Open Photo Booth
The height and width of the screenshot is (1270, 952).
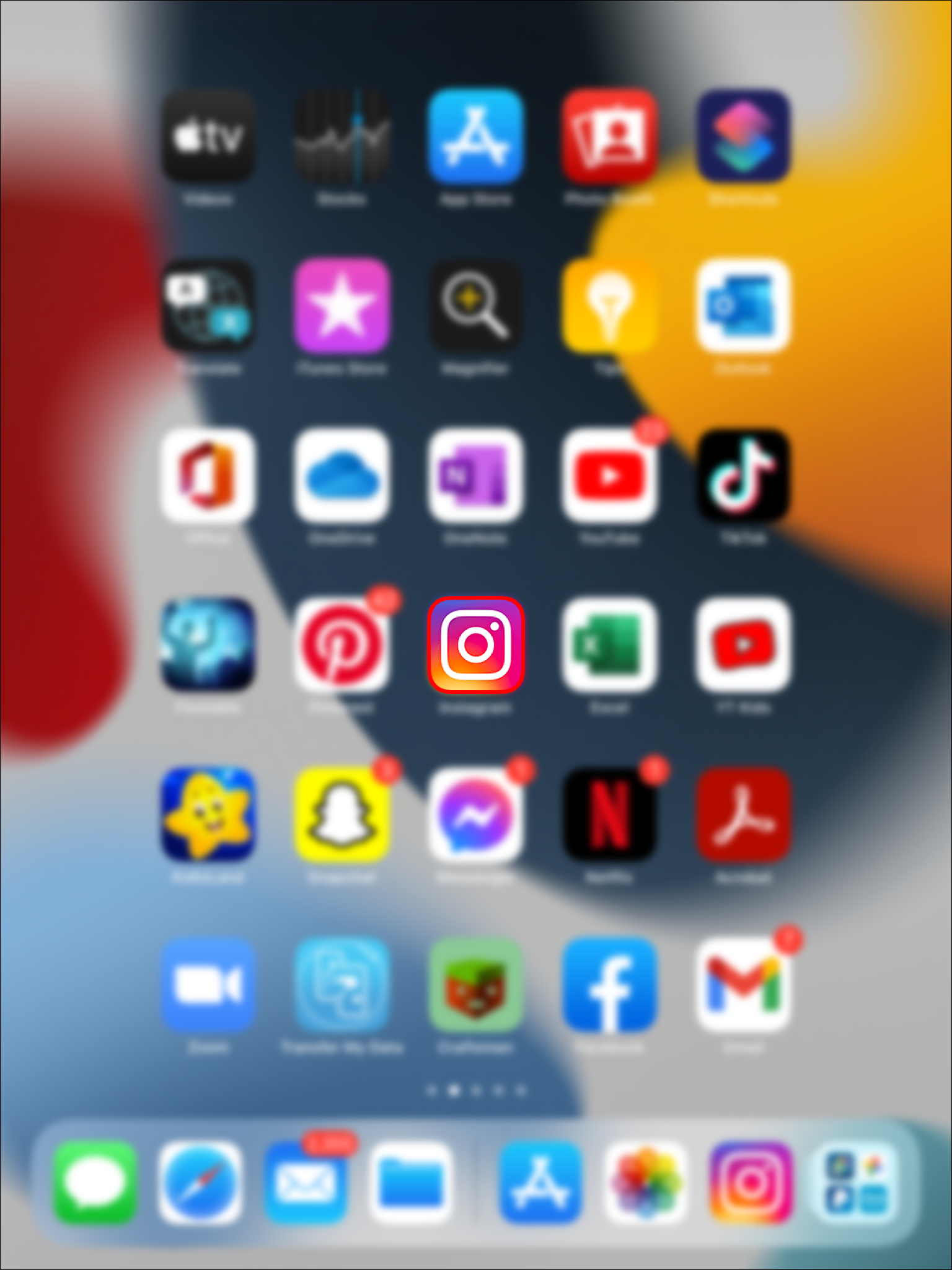click(x=610, y=136)
